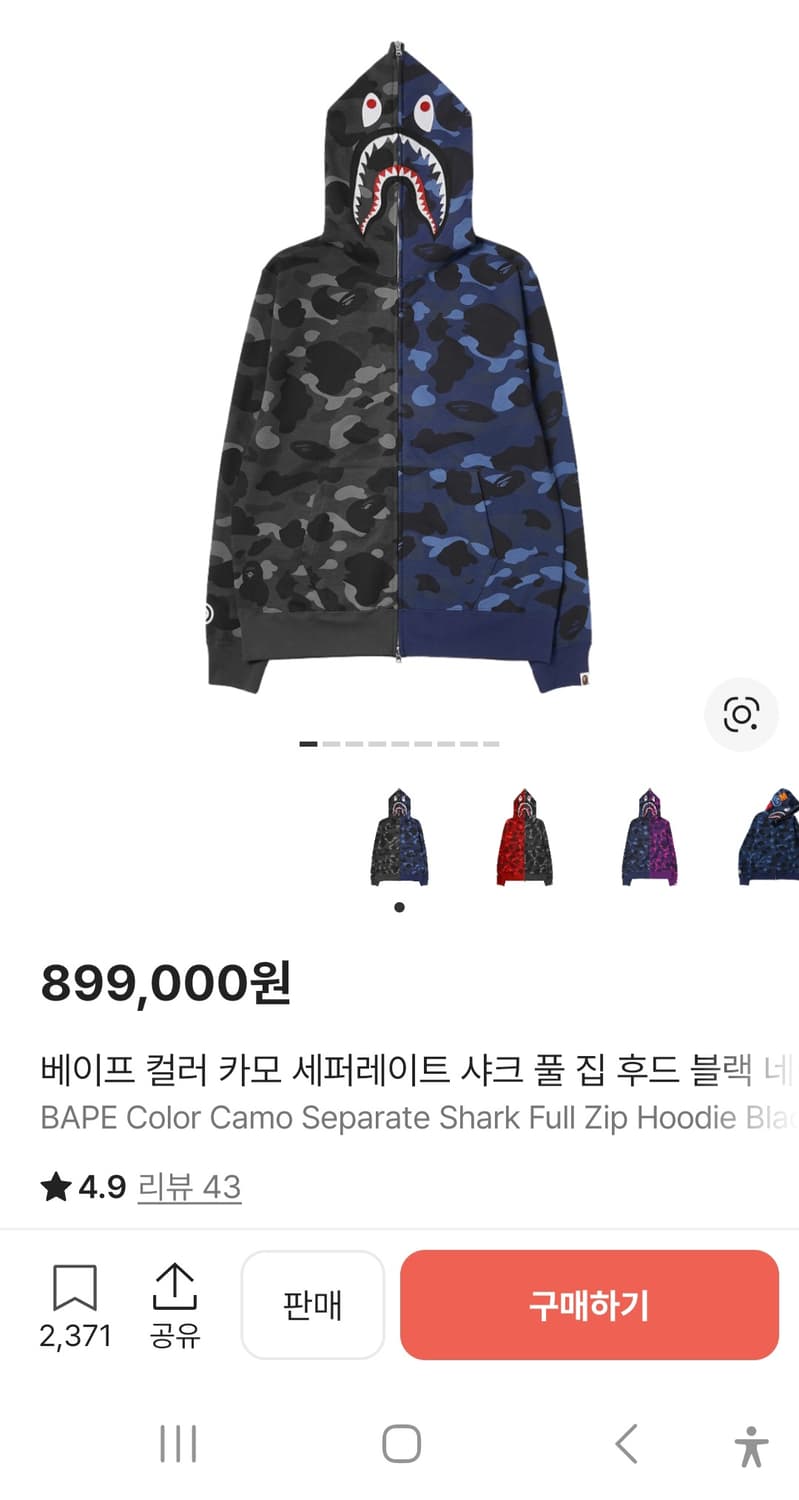799x1500 pixels.
Task: Select the purple camo hoodie variant
Action: pyautogui.click(x=648, y=840)
